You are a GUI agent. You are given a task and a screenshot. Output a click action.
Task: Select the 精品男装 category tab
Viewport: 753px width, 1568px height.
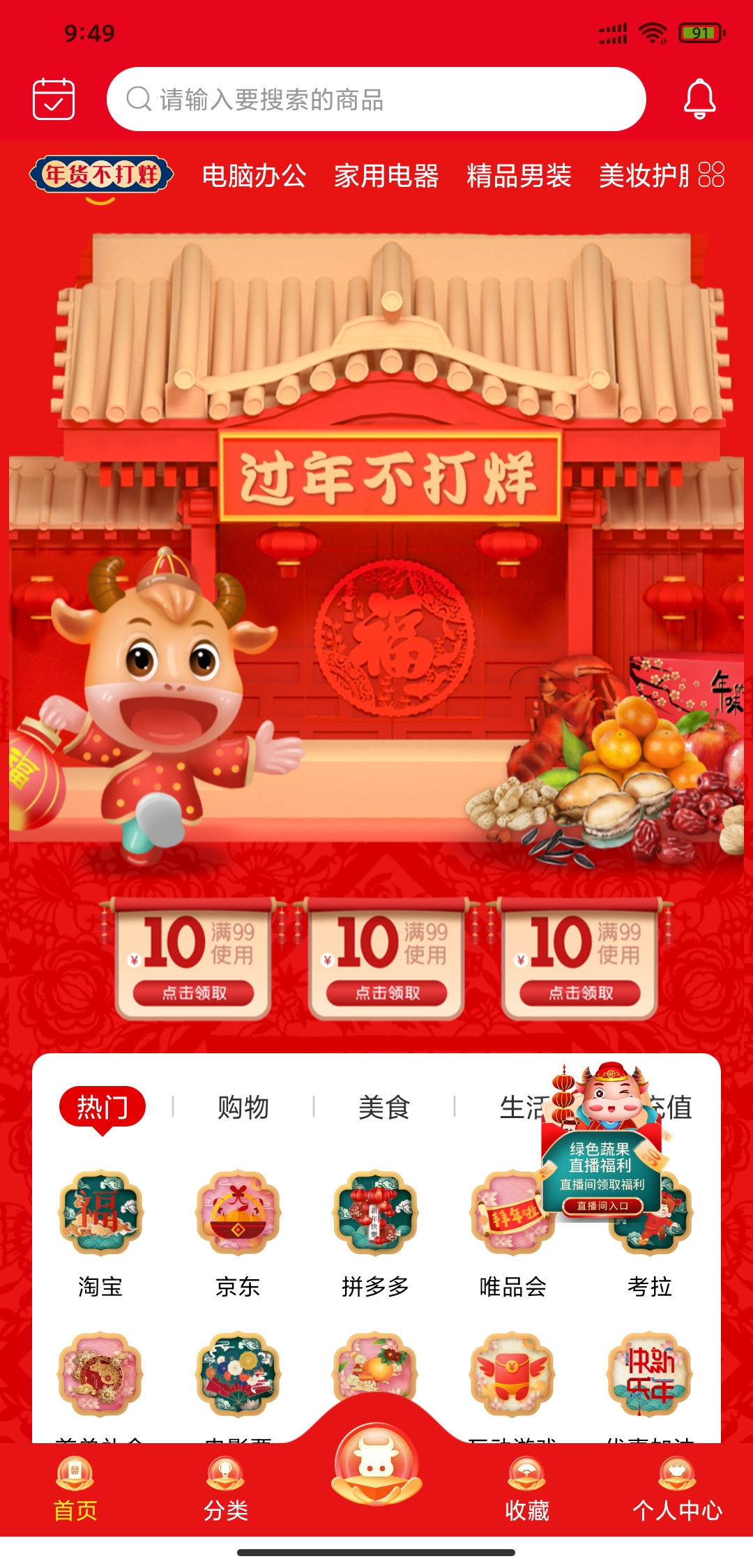(x=519, y=176)
